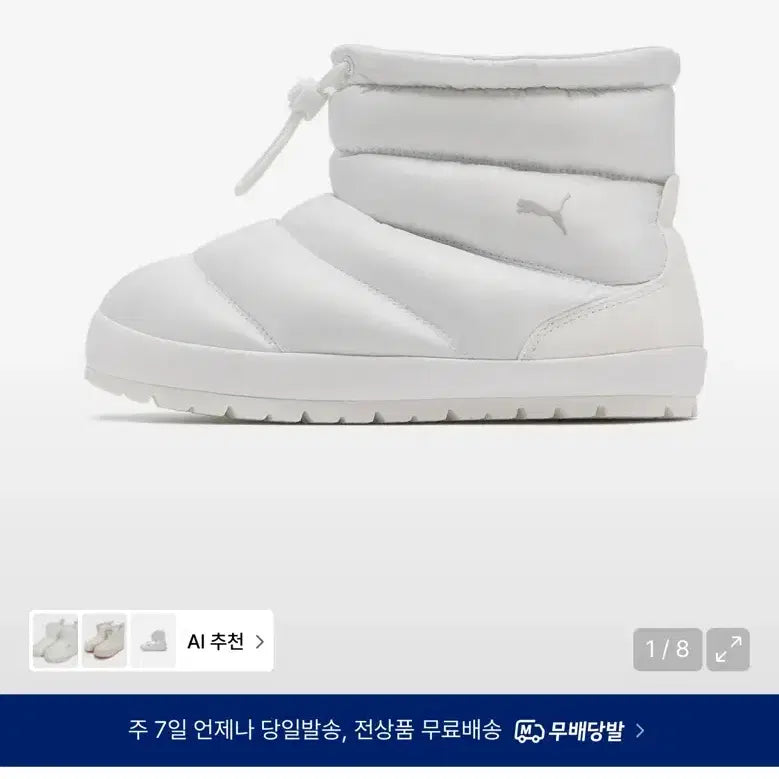Tap the white Puma boot product image
The height and width of the screenshot is (779, 779).
click(396, 234)
